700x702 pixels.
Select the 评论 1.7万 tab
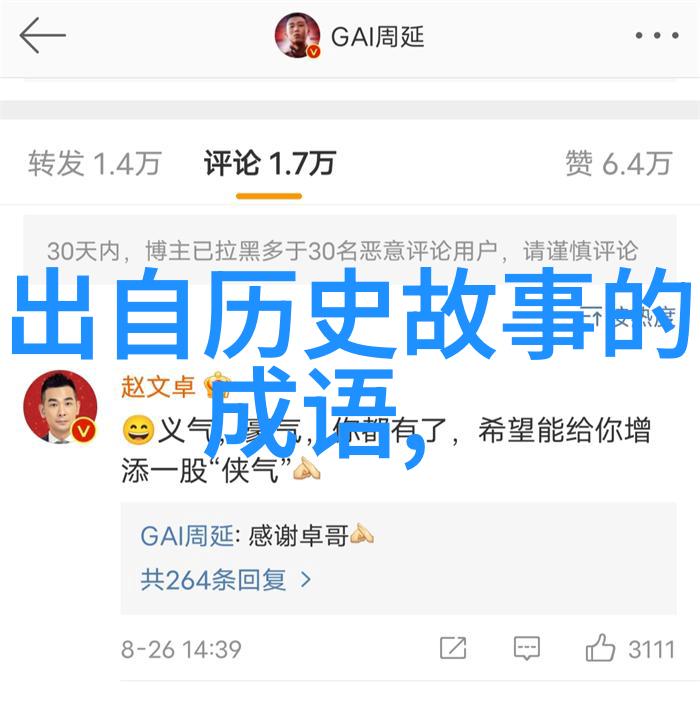(269, 163)
